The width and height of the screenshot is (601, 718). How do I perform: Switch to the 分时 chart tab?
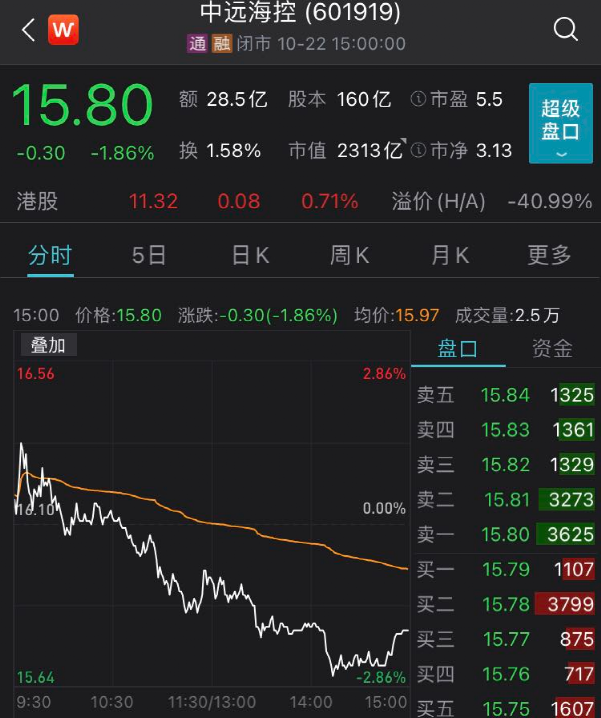50,255
